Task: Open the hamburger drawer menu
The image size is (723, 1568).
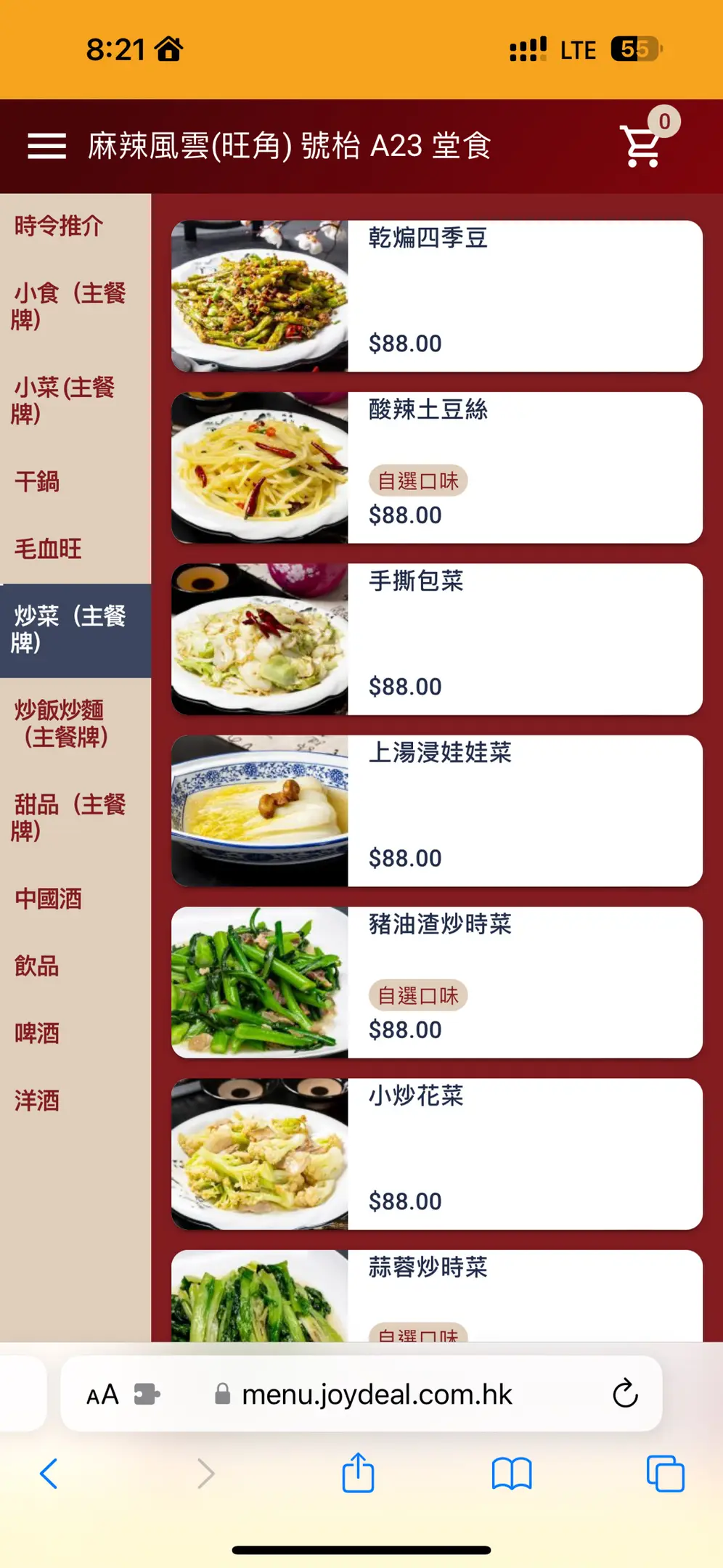Action: coord(47,146)
